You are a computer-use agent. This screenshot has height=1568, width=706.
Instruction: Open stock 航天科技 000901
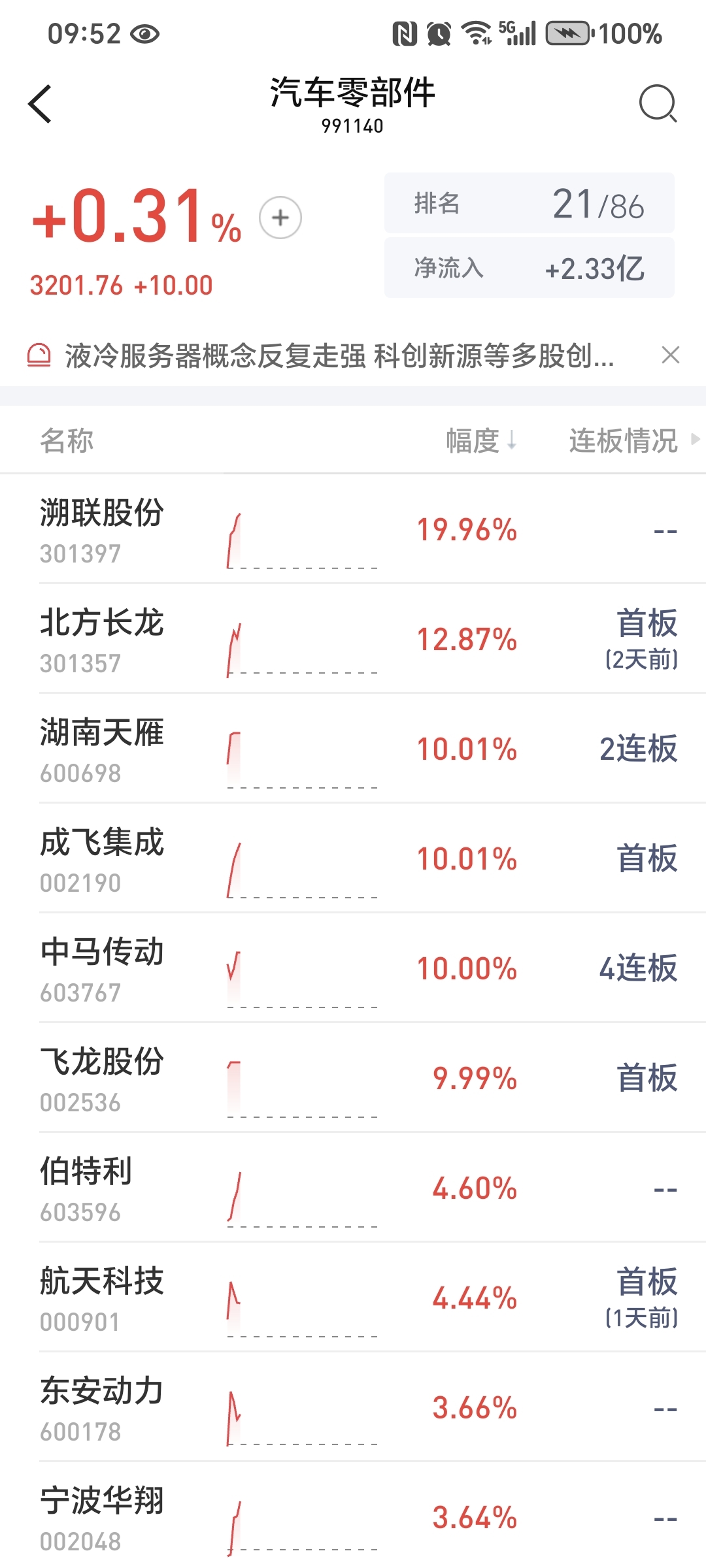353,1298
